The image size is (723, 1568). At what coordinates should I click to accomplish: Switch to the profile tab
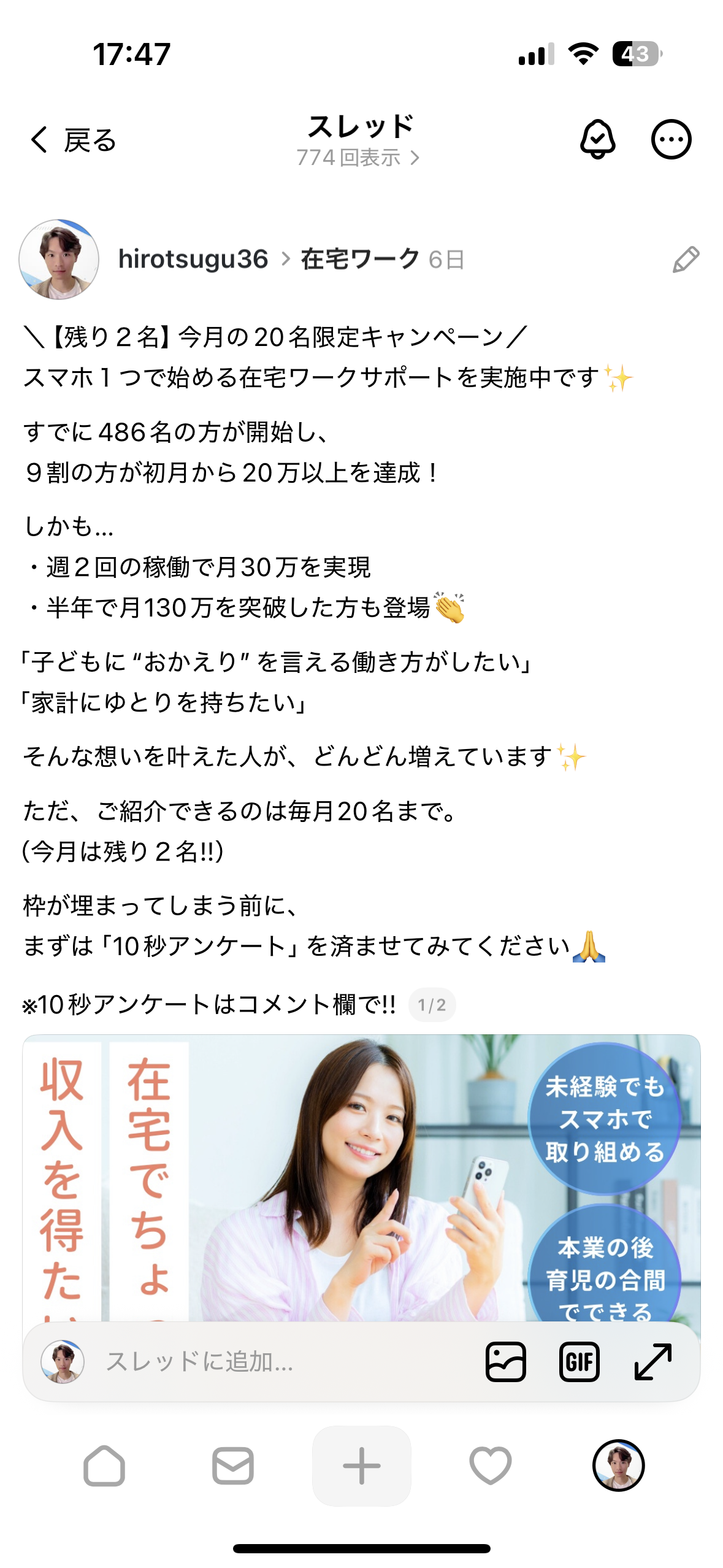618,1465
